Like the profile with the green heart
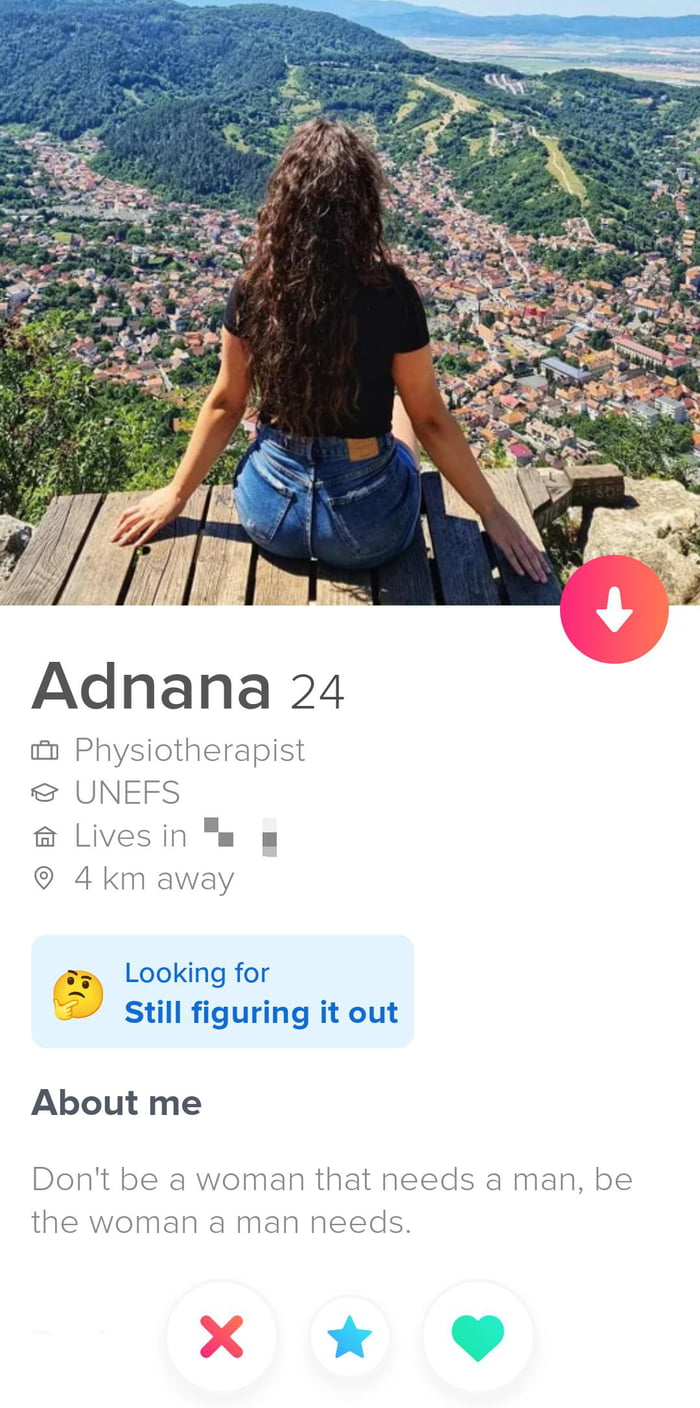This screenshot has width=700, height=1408. (x=478, y=1336)
